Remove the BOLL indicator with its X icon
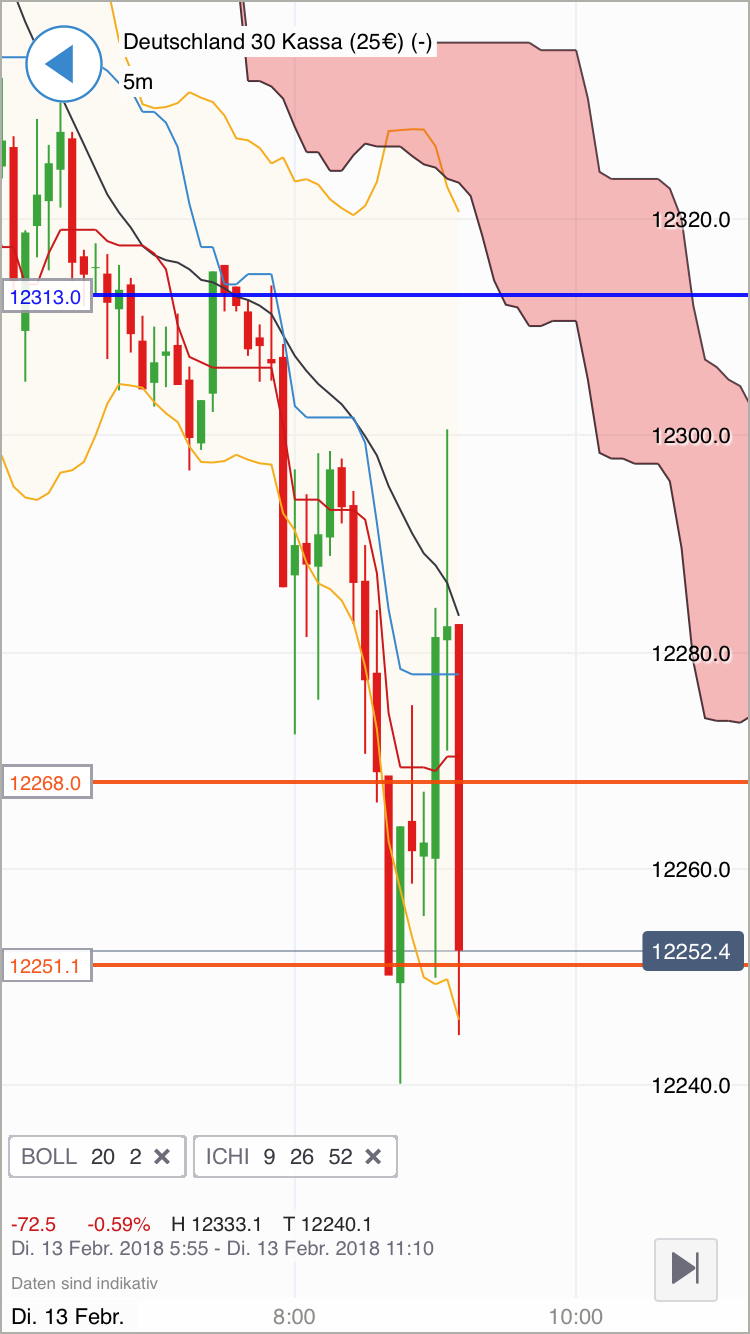The width and height of the screenshot is (750, 1334). click(x=163, y=1156)
